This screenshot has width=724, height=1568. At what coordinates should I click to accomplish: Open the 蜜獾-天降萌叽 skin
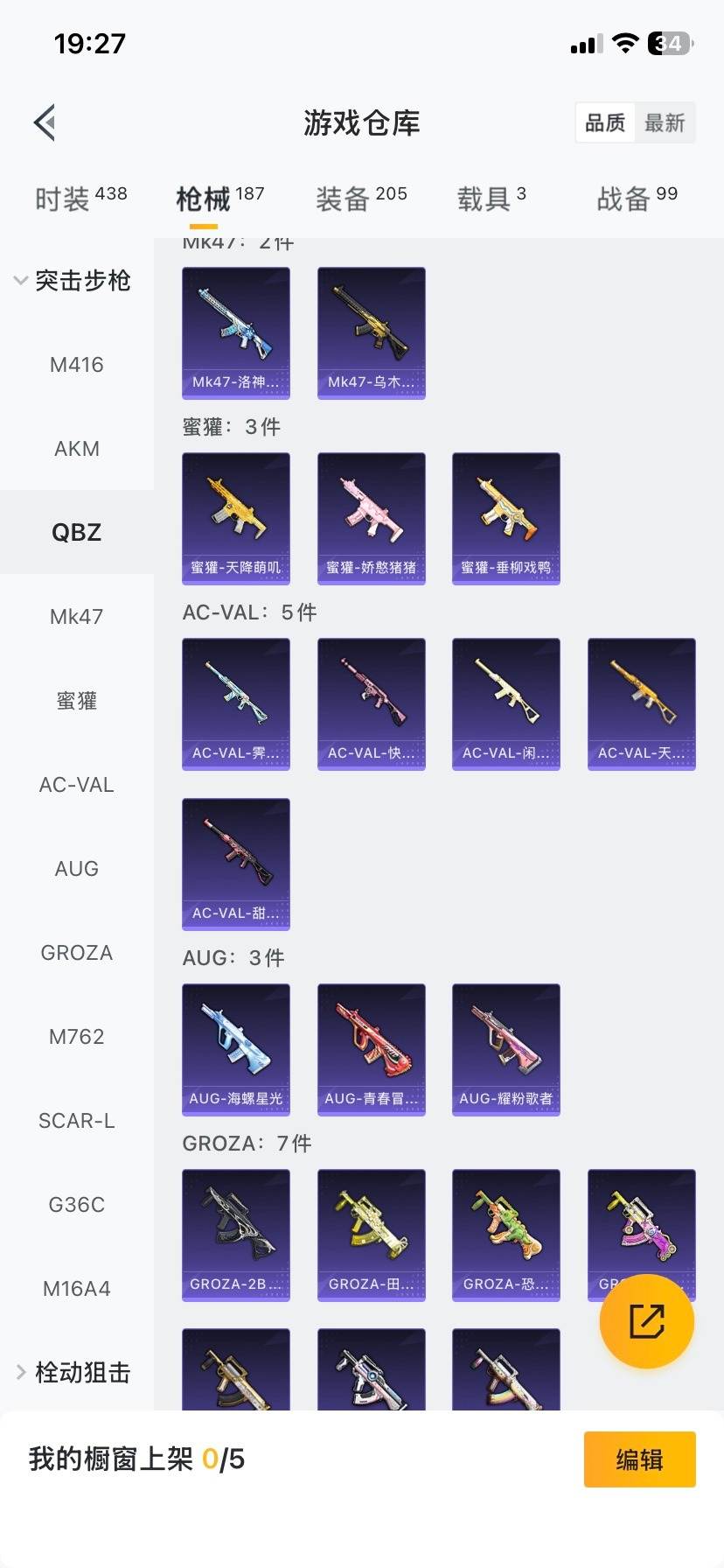(236, 518)
